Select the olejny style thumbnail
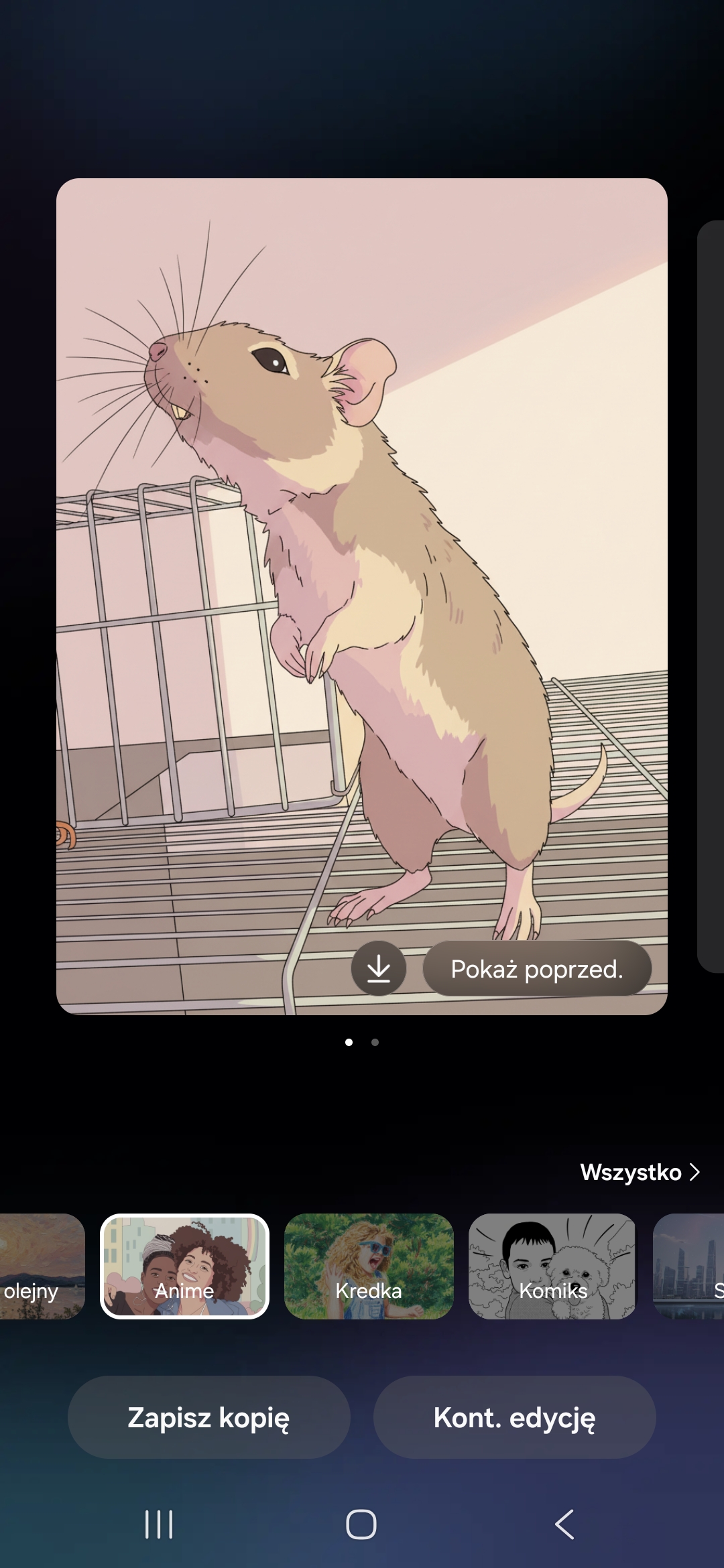Viewport: 724px width, 1568px height. tap(42, 1266)
